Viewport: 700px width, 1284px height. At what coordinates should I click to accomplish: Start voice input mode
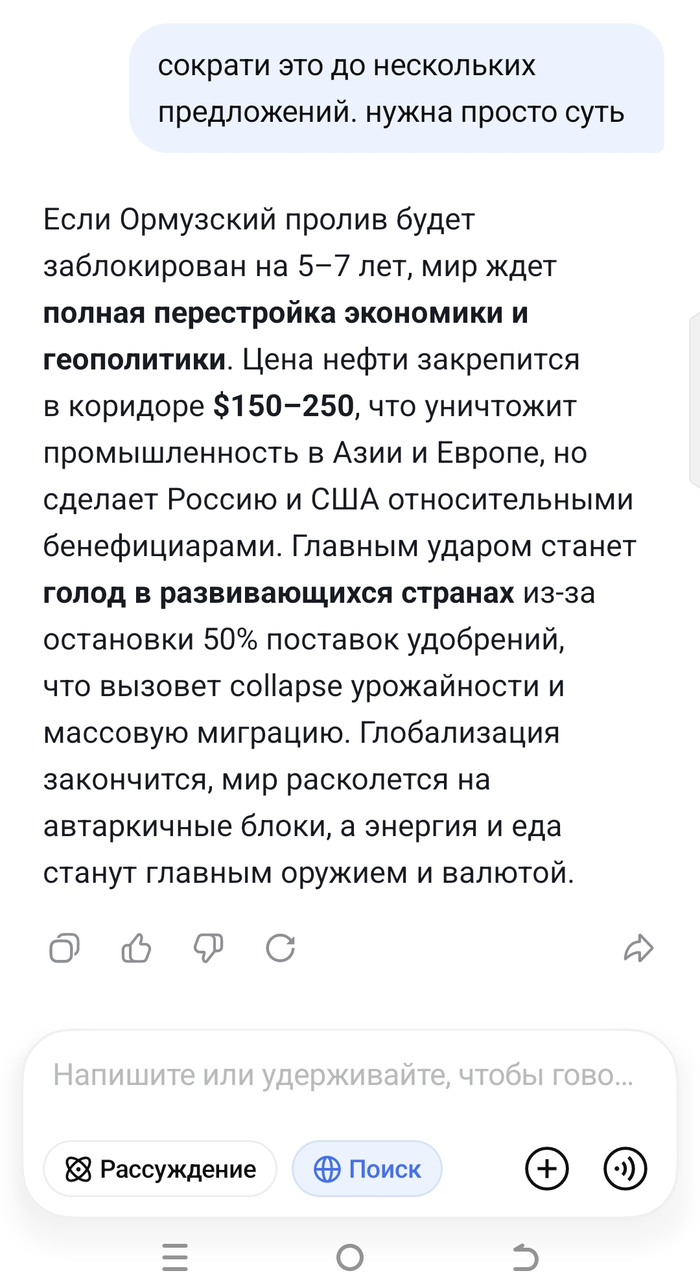pos(626,1168)
